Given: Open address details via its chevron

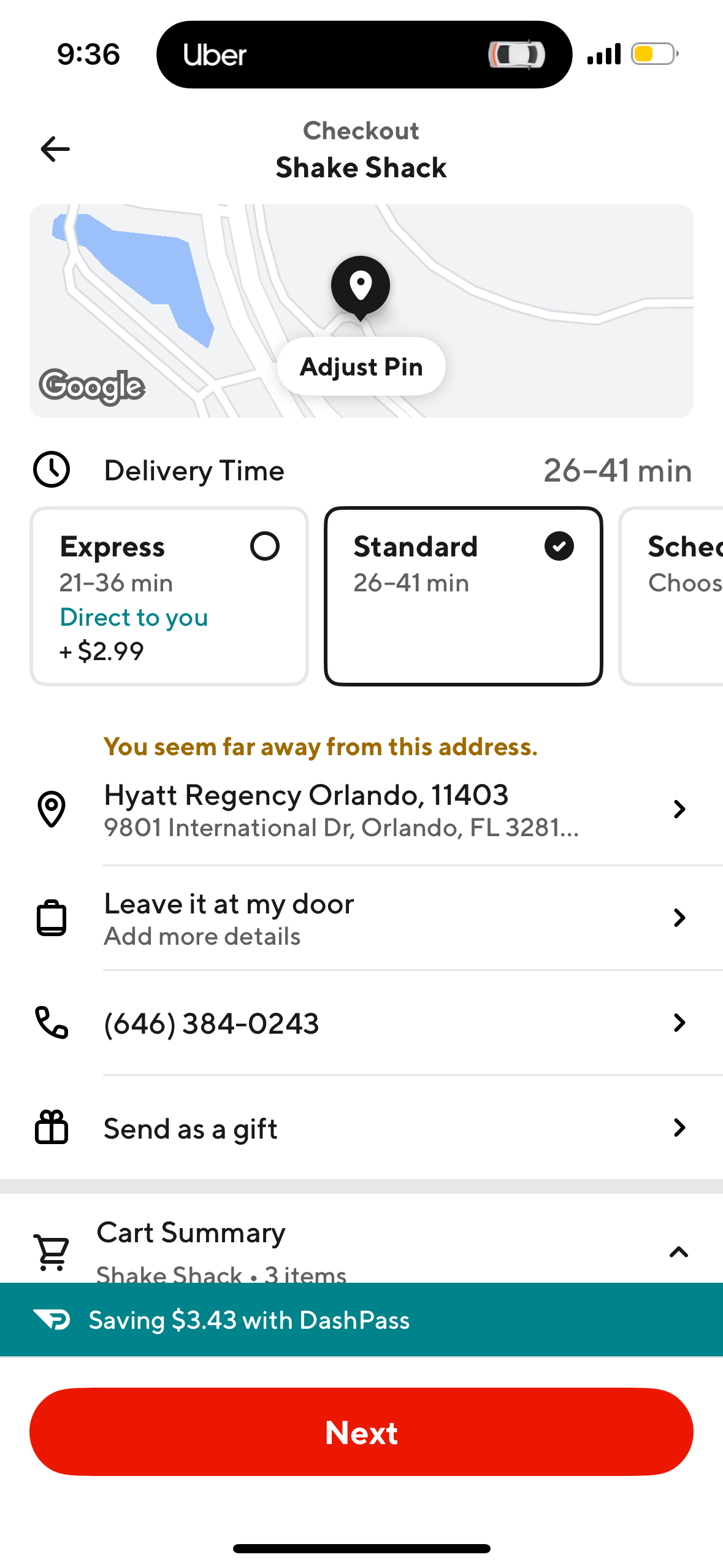Looking at the screenshot, I should (x=679, y=810).
